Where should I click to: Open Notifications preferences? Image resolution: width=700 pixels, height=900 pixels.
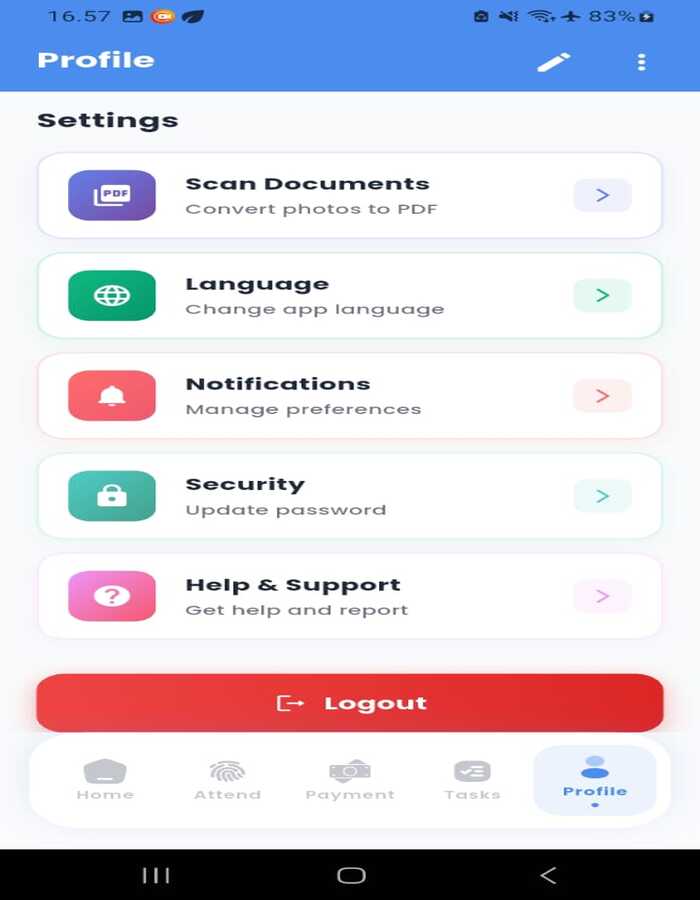pyautogui.click(x=350, y=396)
